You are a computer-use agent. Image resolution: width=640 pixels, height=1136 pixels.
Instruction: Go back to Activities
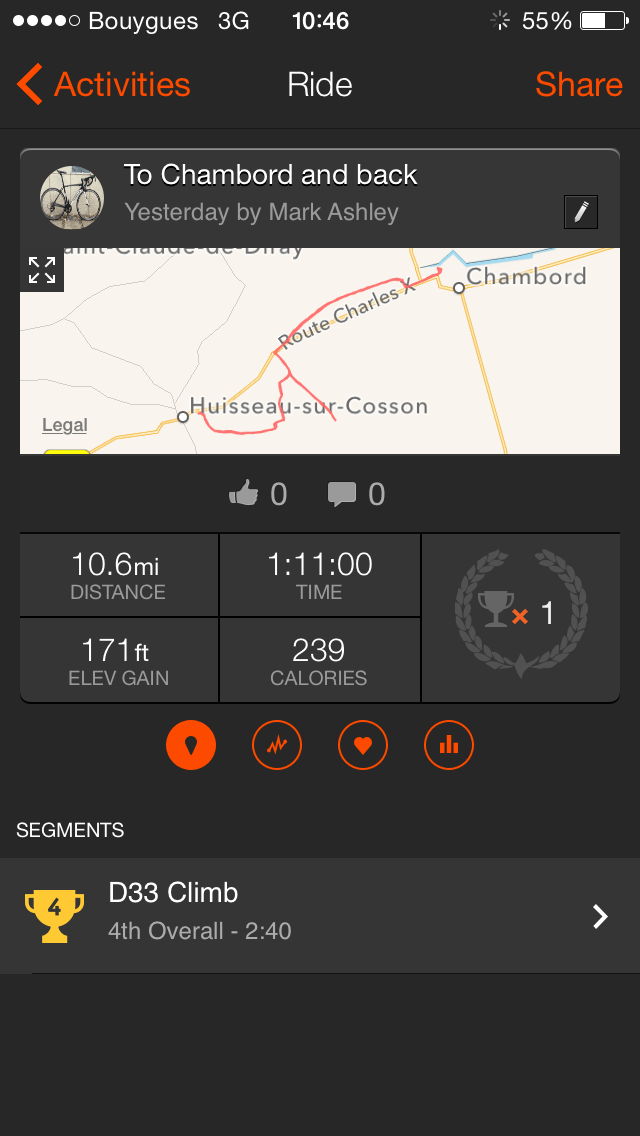[104, 85]
